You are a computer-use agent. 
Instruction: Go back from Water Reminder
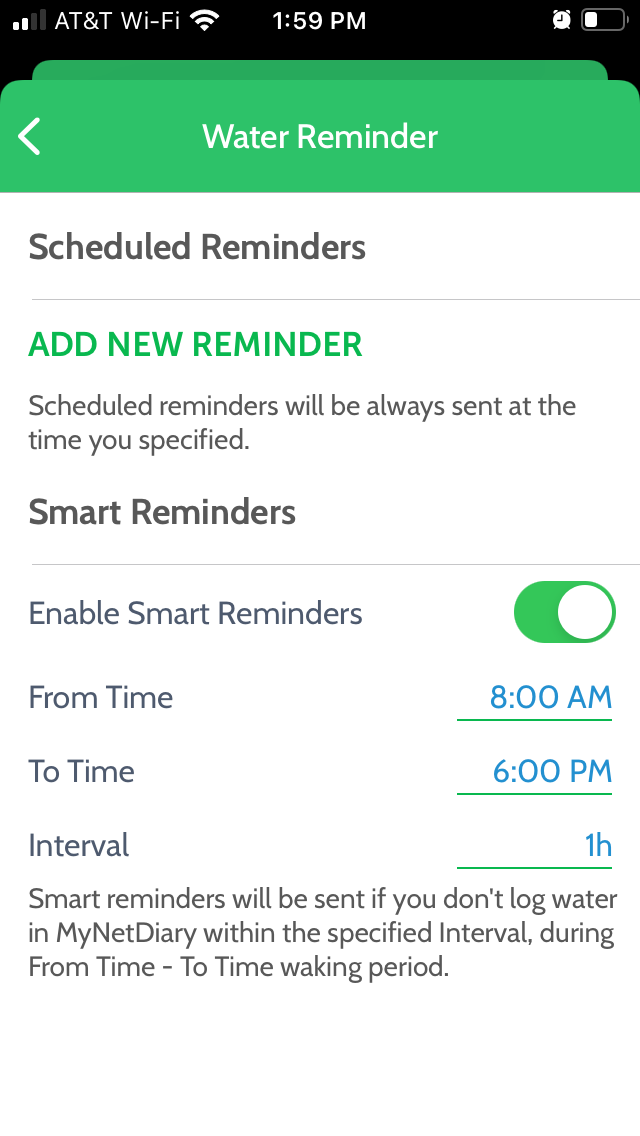(30, 136)
